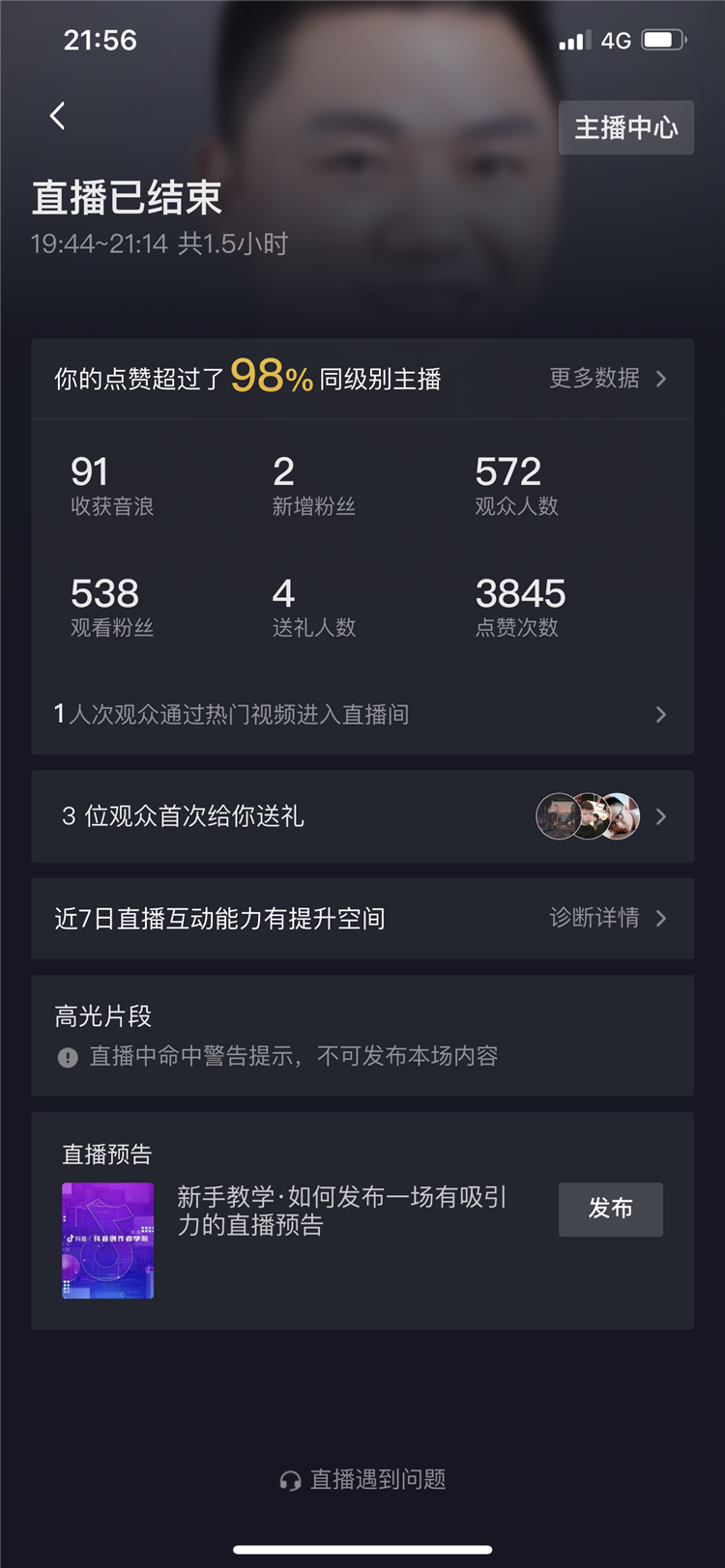
Task: Open the 主播中心 anchor center
Action: pyautogui.click(x=626, y=127)
